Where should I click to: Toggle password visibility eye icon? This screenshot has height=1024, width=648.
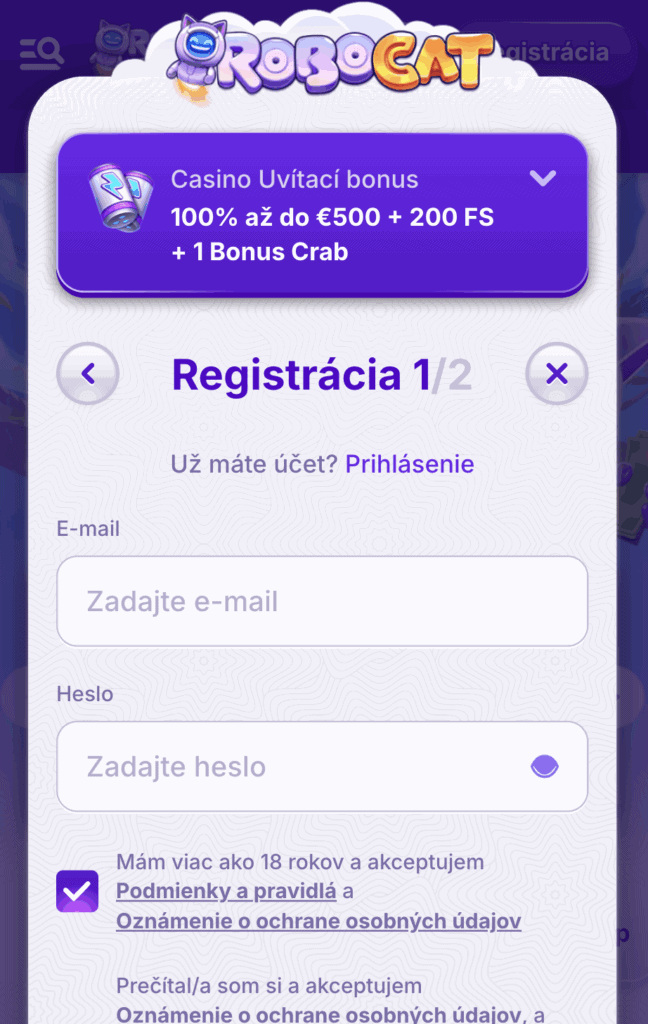pos(544,767)
